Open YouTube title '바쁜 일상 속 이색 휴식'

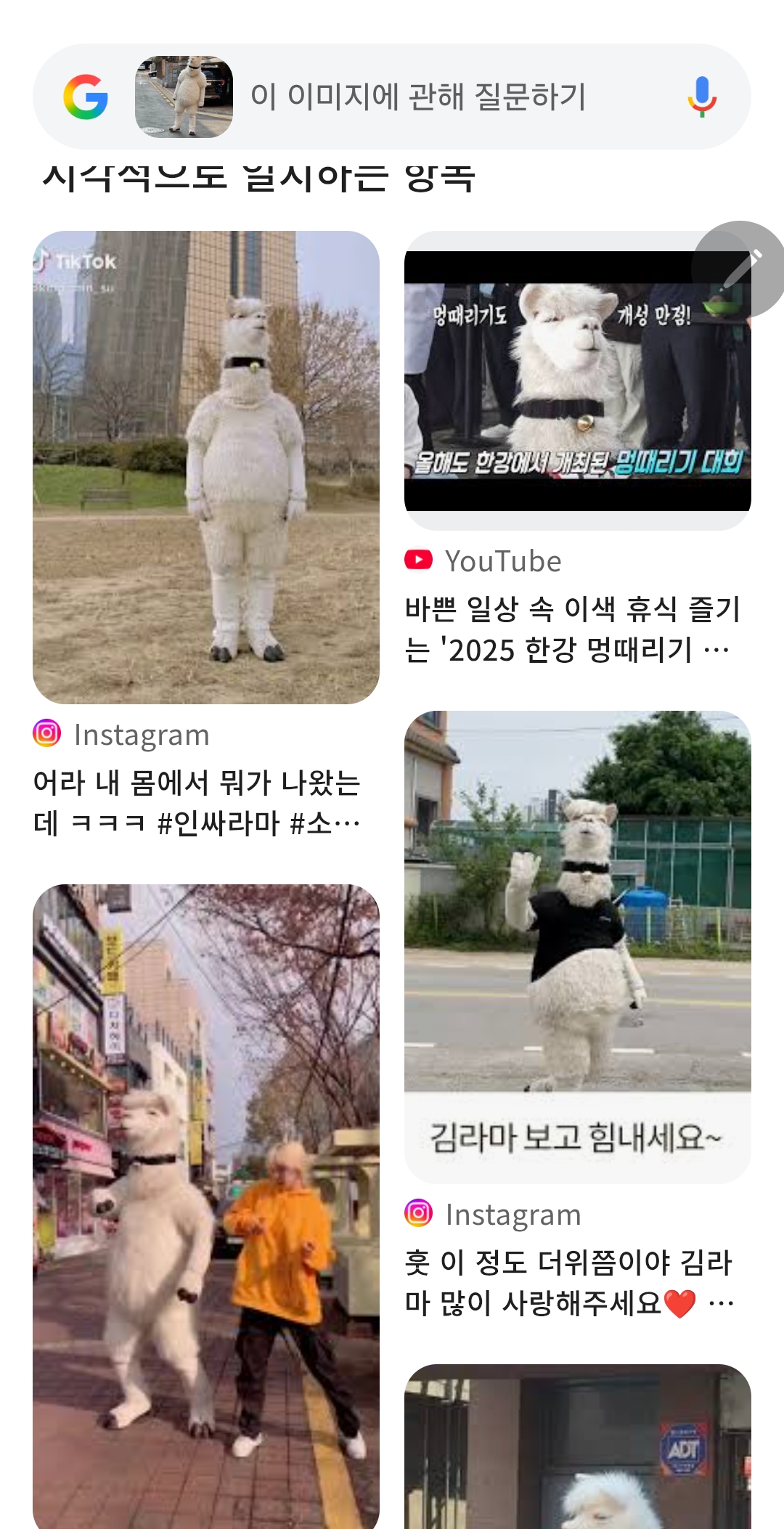572,629
